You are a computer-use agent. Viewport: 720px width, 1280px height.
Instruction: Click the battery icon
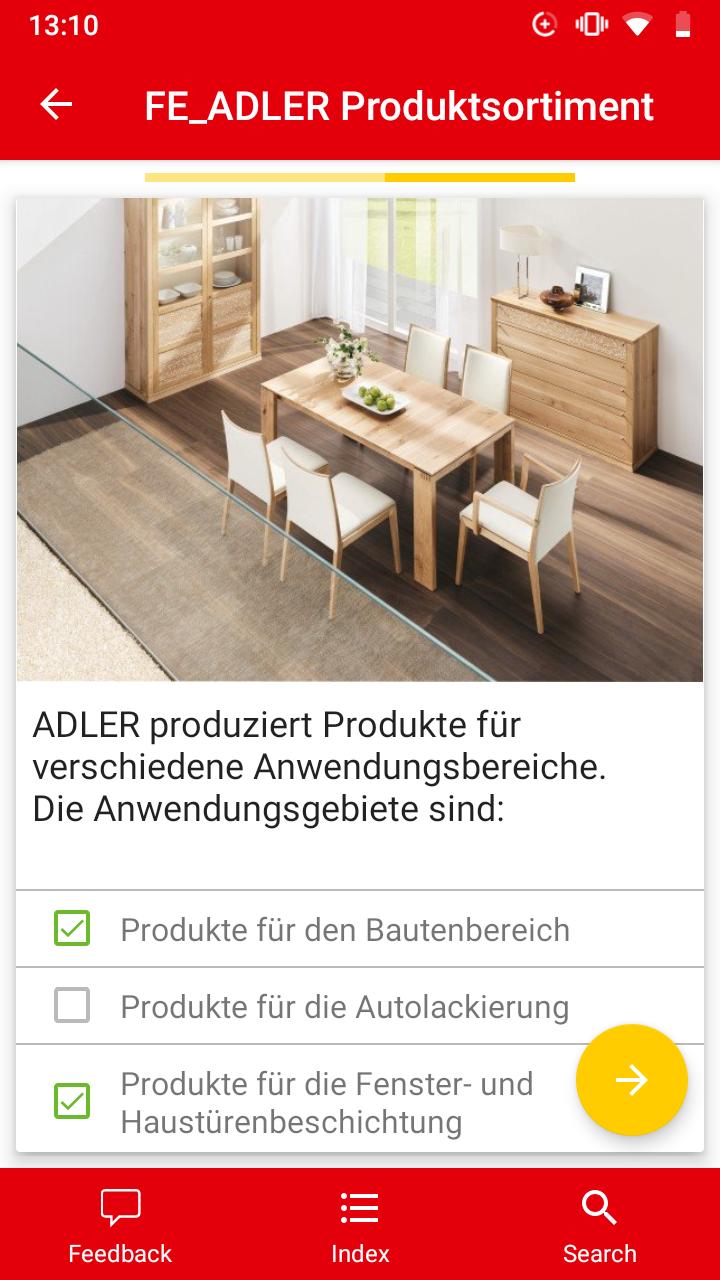684,24
